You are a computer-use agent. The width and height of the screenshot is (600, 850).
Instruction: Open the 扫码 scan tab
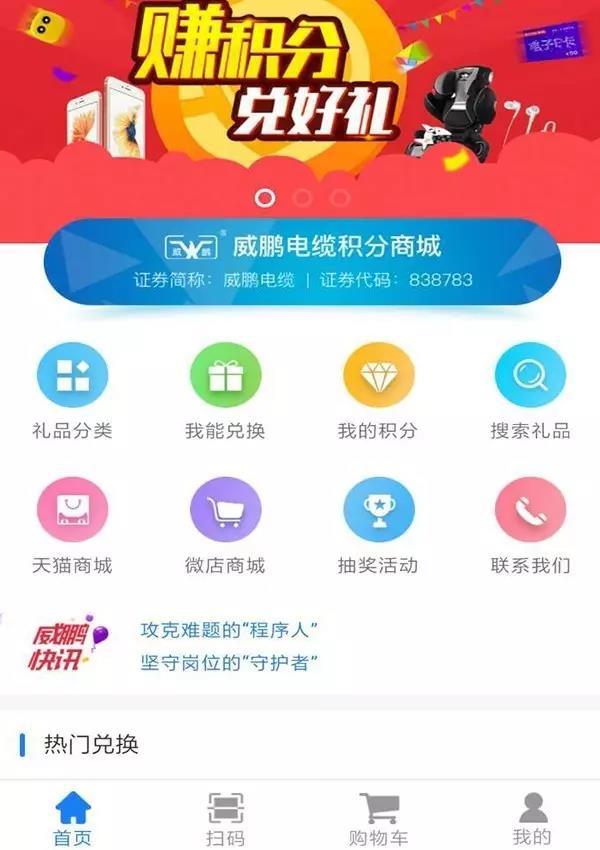(x=225, y=818)
